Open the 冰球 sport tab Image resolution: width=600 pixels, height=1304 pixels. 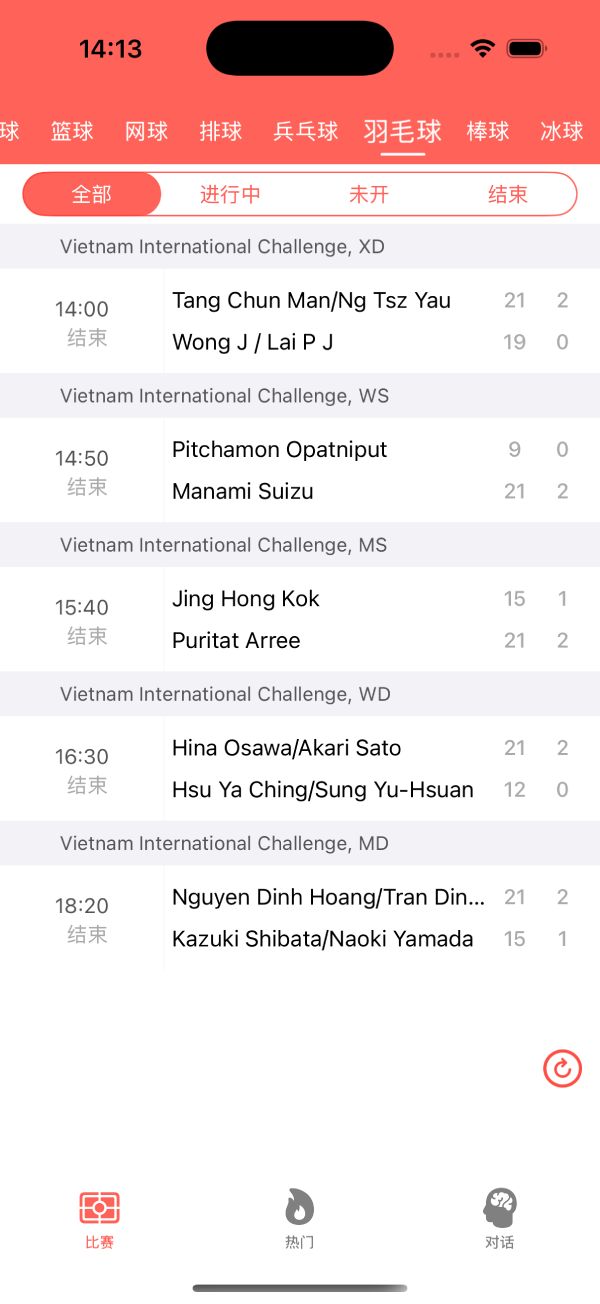561,131
